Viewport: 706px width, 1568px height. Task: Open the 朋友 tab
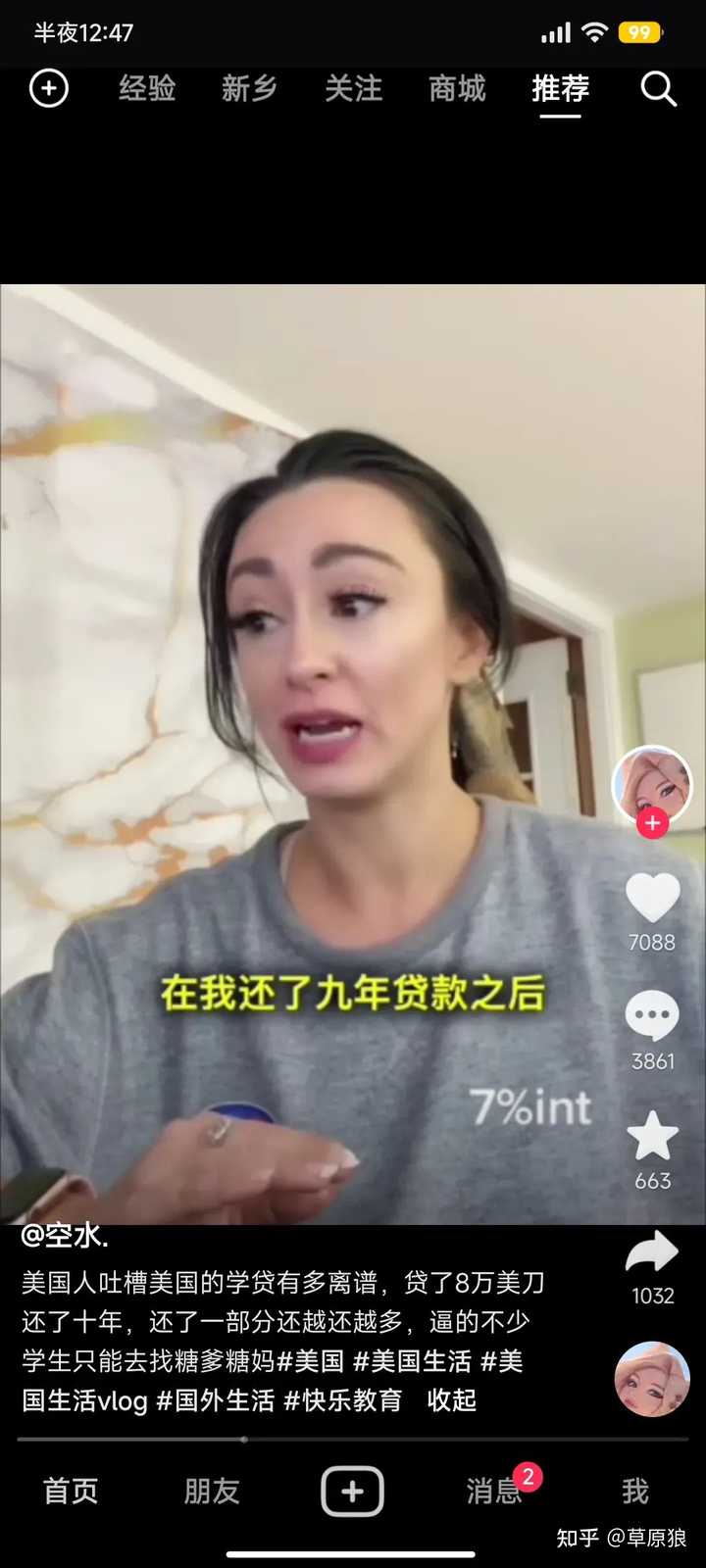click(212, 1491)
